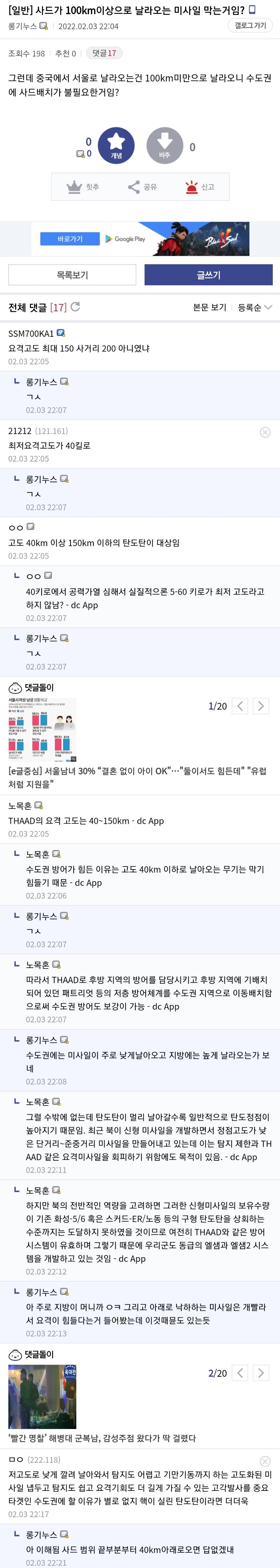Open the 등록순 sort dropdown
This screenshot has height=1568, width=280.
(x=255, y=307)
